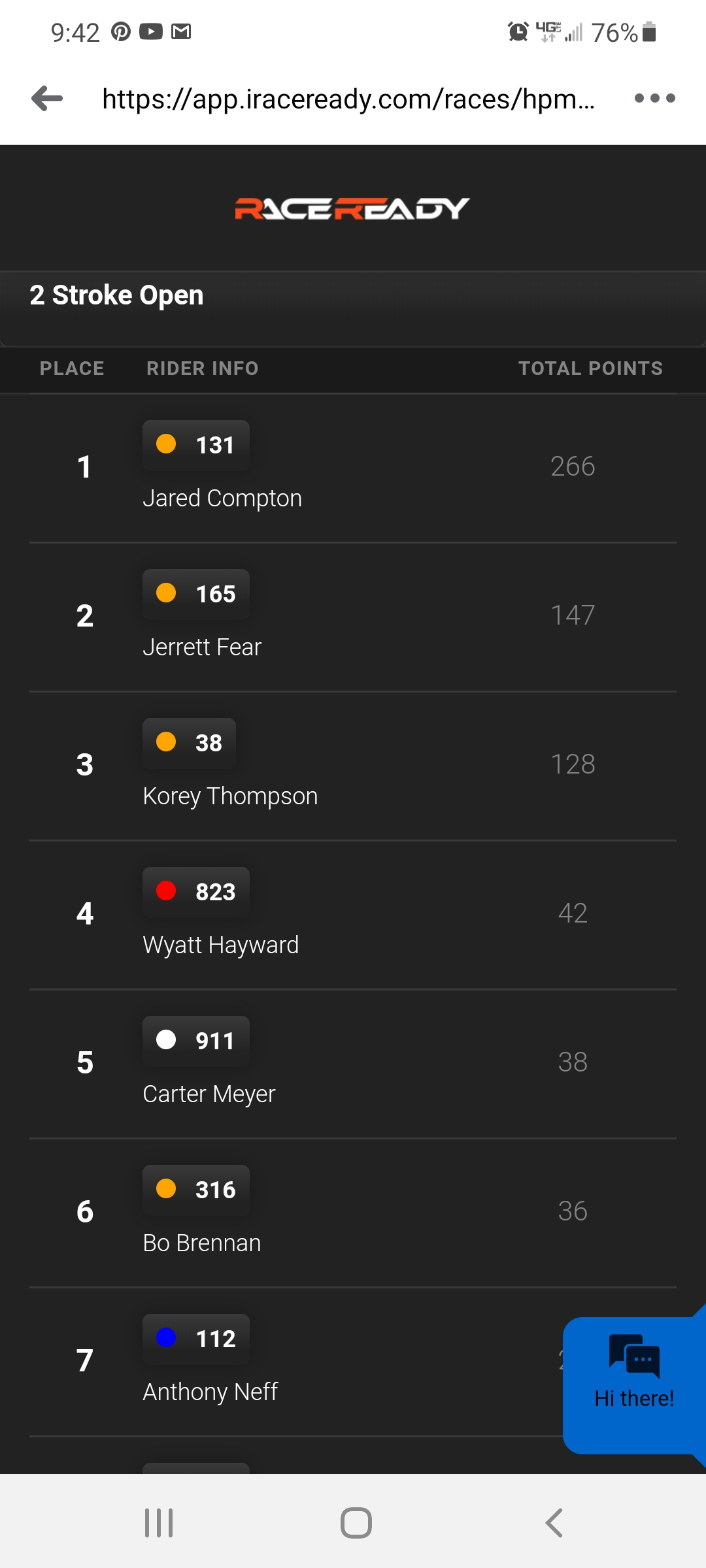Open the browser's three-dot overflow menu
Viewport: 706px width, 1568px height.
point(654,99)
